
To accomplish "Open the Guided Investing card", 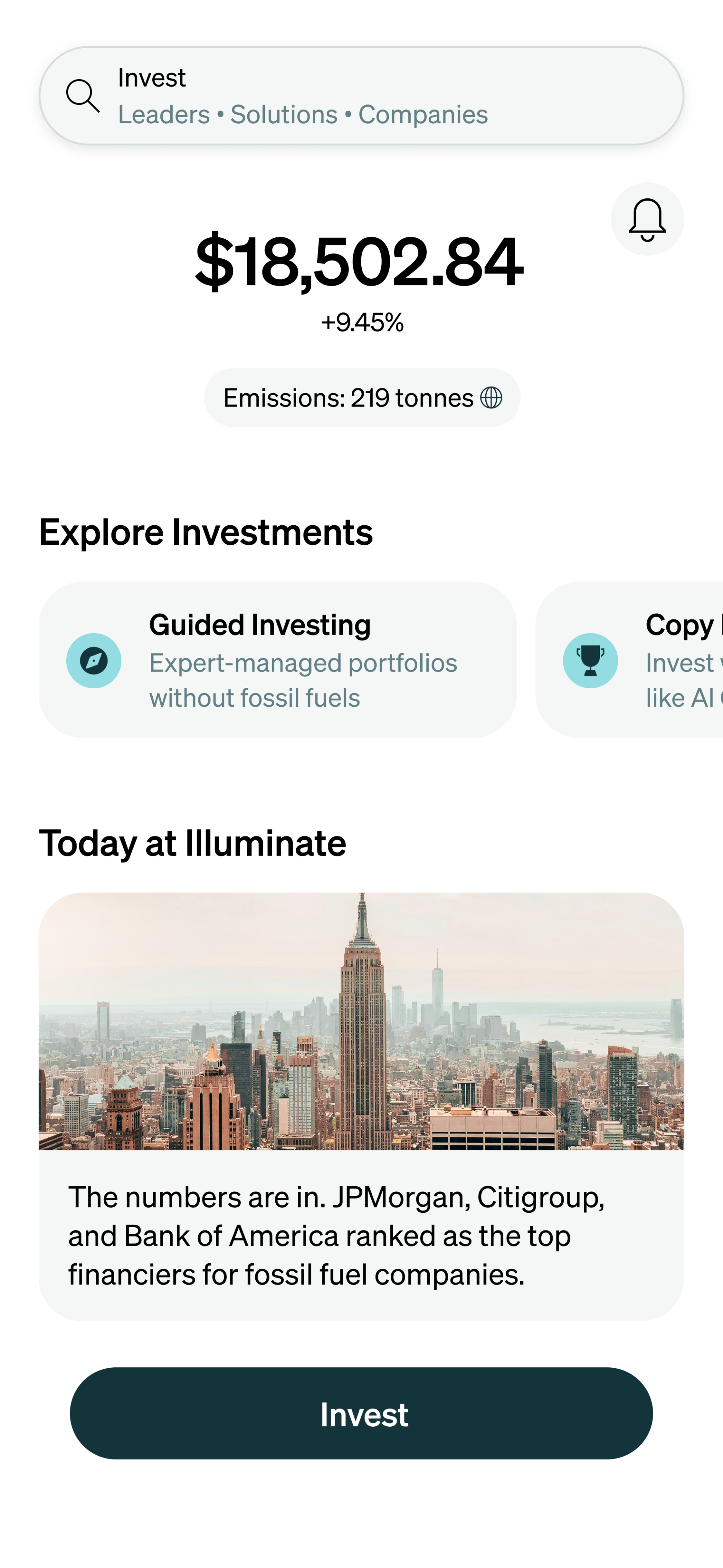I will coord(277,660).
